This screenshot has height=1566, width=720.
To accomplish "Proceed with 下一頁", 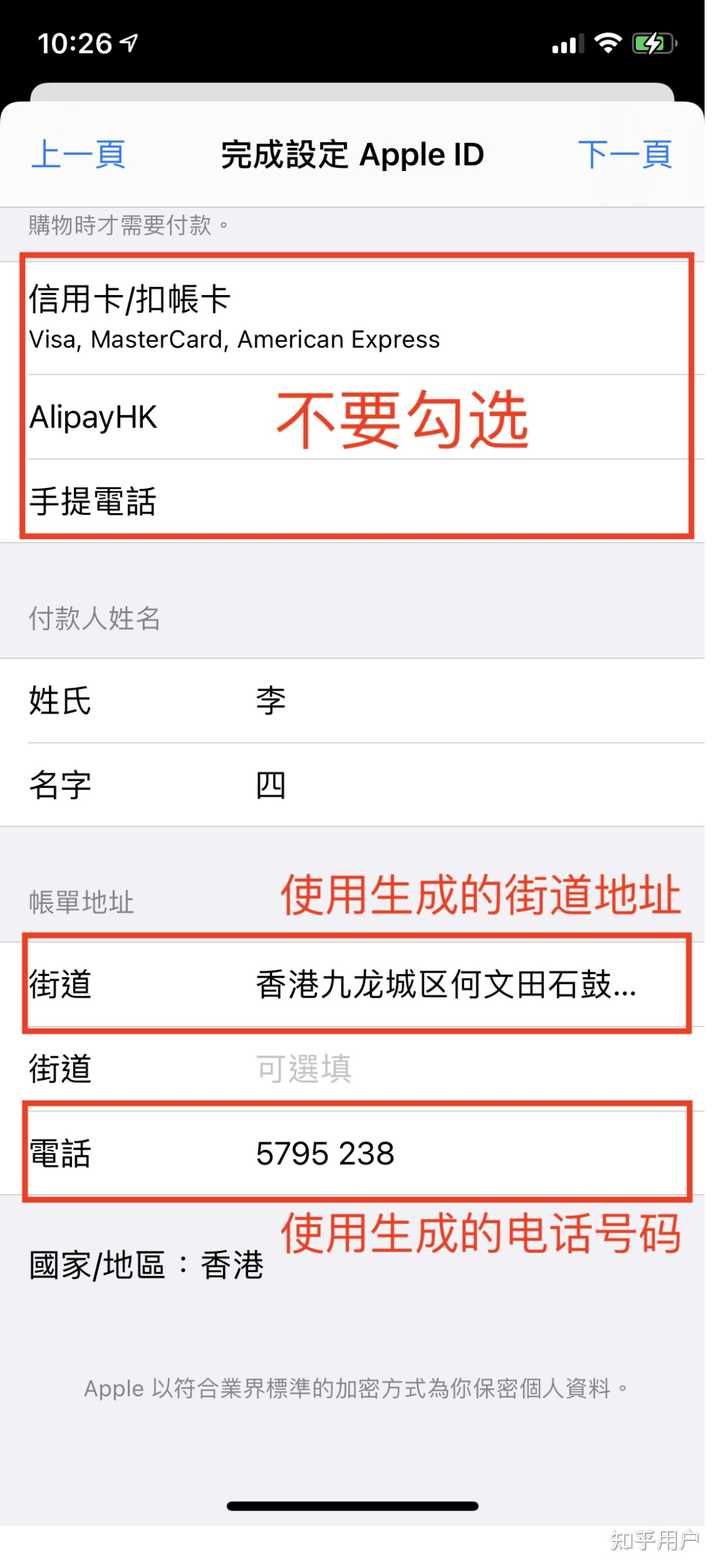I will 625,154.
